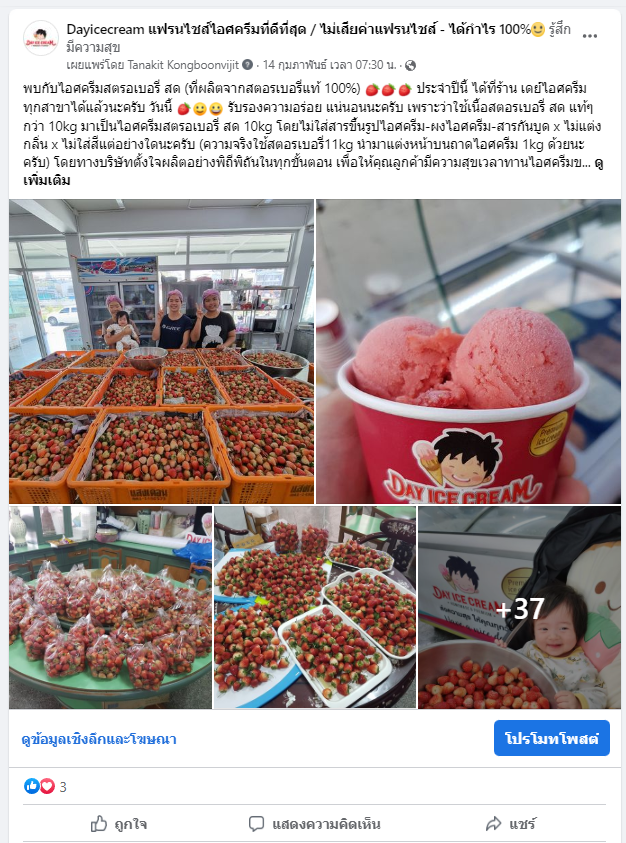Open the strawberry ice cream cup photo
626x843 pixels.
click(x=468, y=350)
